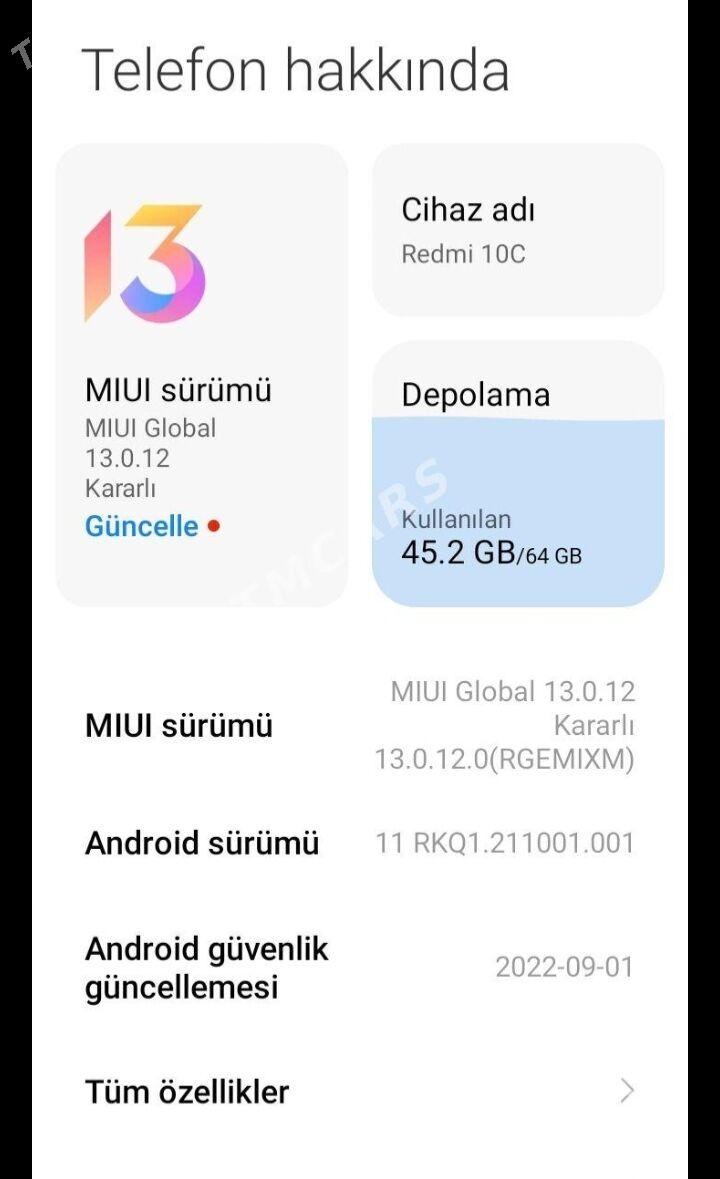Open the Depolama storage card
720x1179 pixels.
point(517,475)
